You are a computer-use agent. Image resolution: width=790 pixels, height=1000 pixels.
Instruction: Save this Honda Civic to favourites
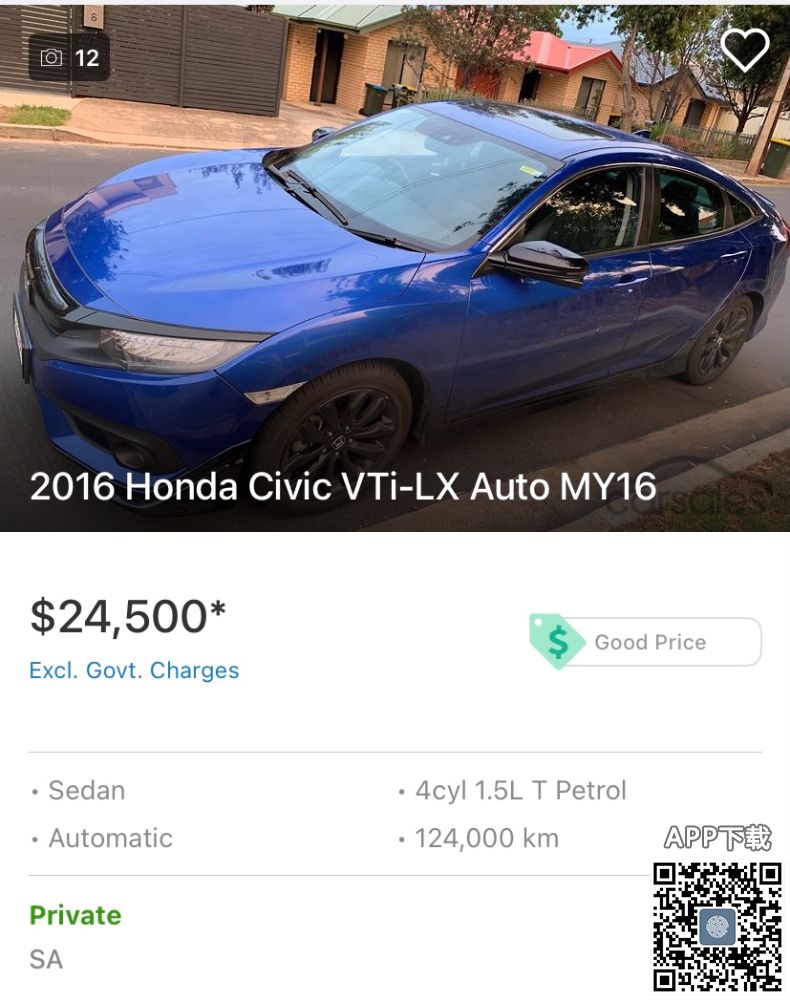coord(745,50)
